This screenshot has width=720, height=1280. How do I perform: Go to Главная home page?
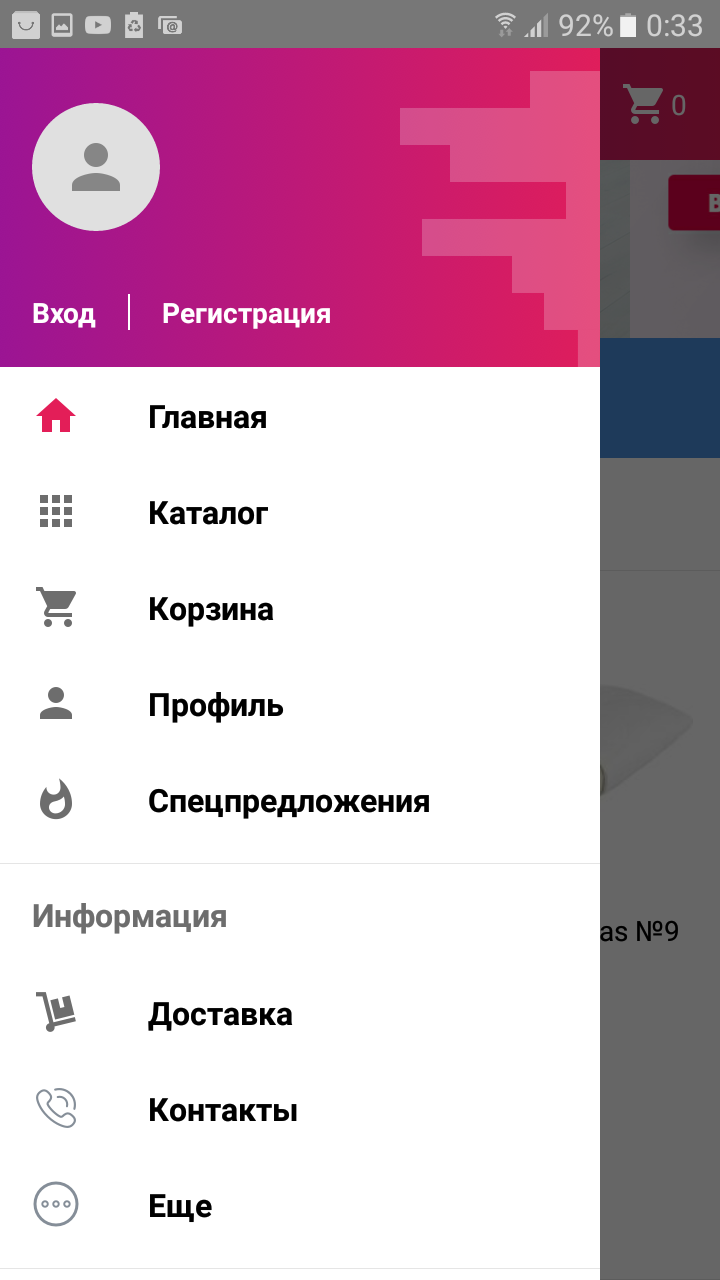(300, 416)
